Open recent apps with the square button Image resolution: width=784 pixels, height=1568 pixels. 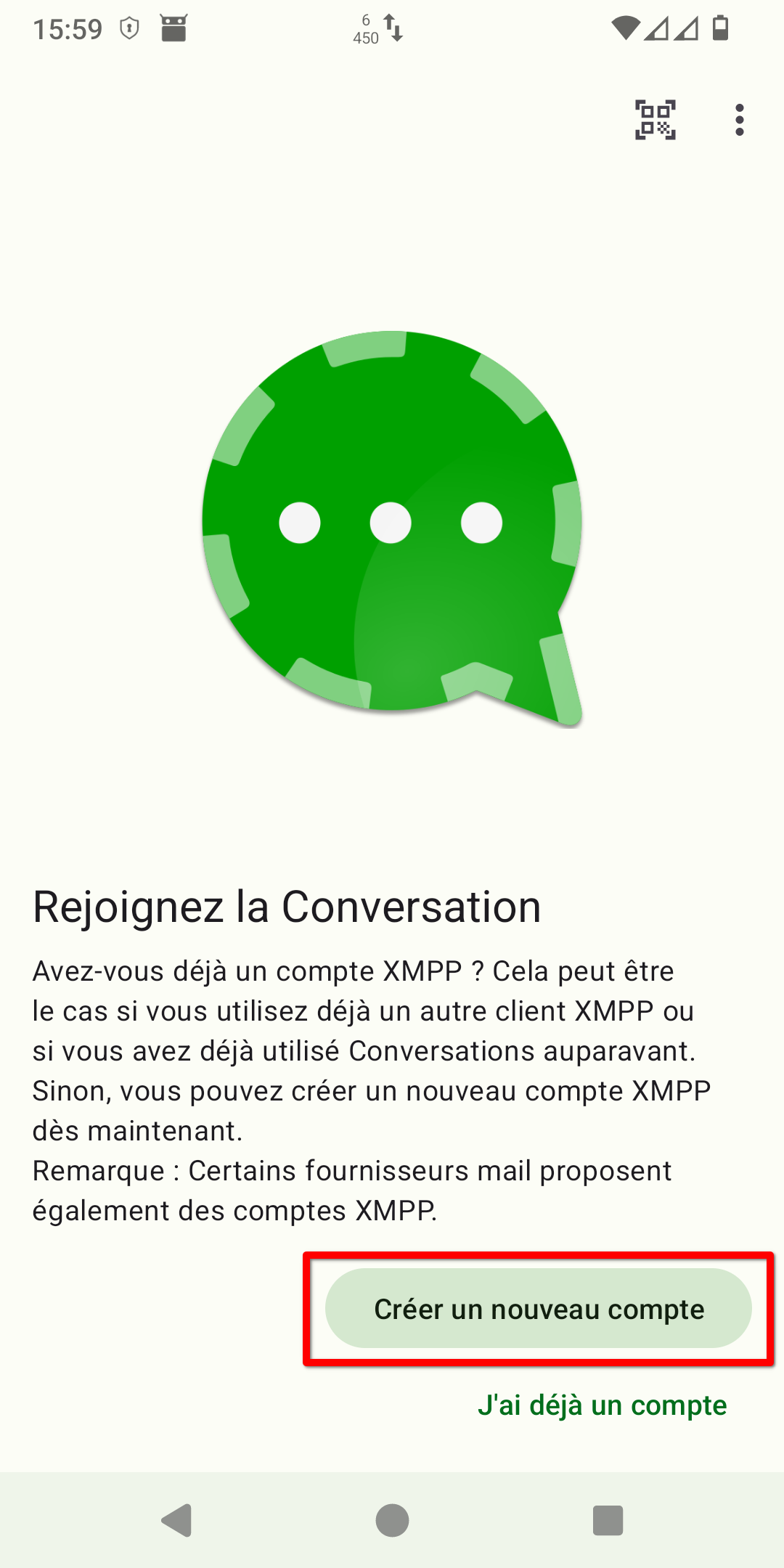[607, 1519]
